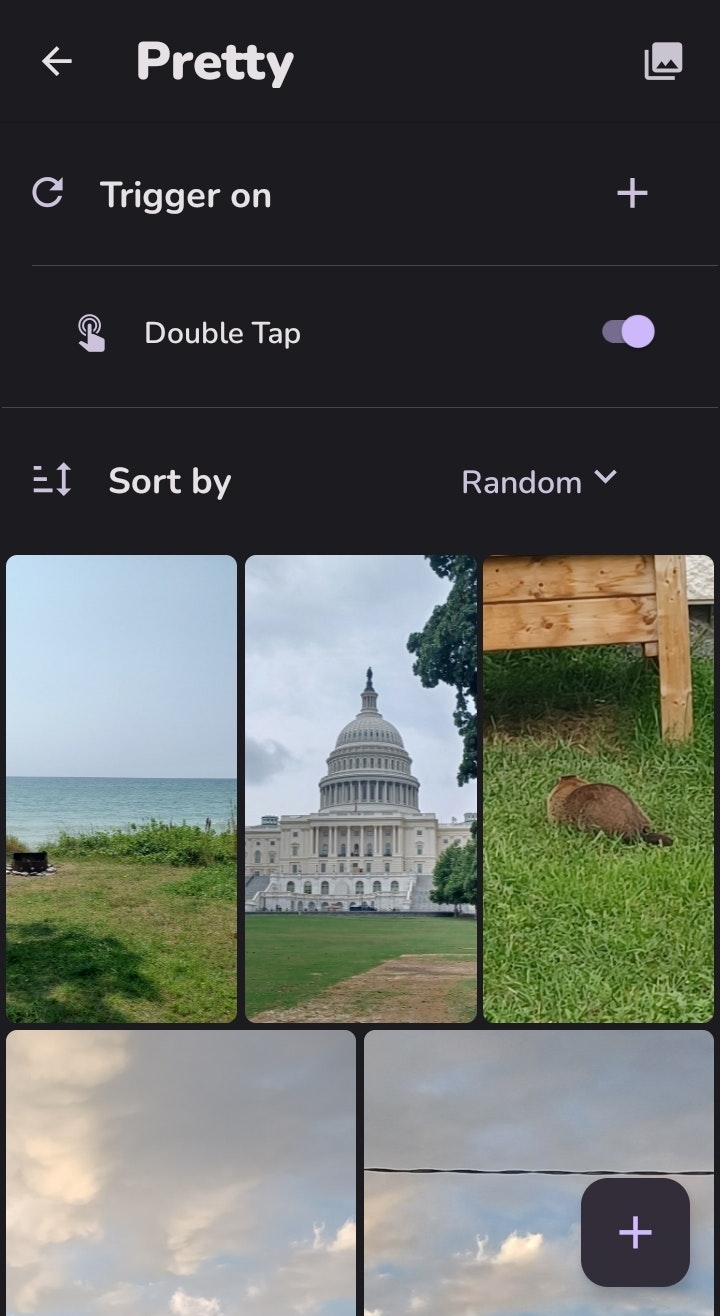Turn off the Double Tap toggle
720x1316 pixels.
(629, 332)
